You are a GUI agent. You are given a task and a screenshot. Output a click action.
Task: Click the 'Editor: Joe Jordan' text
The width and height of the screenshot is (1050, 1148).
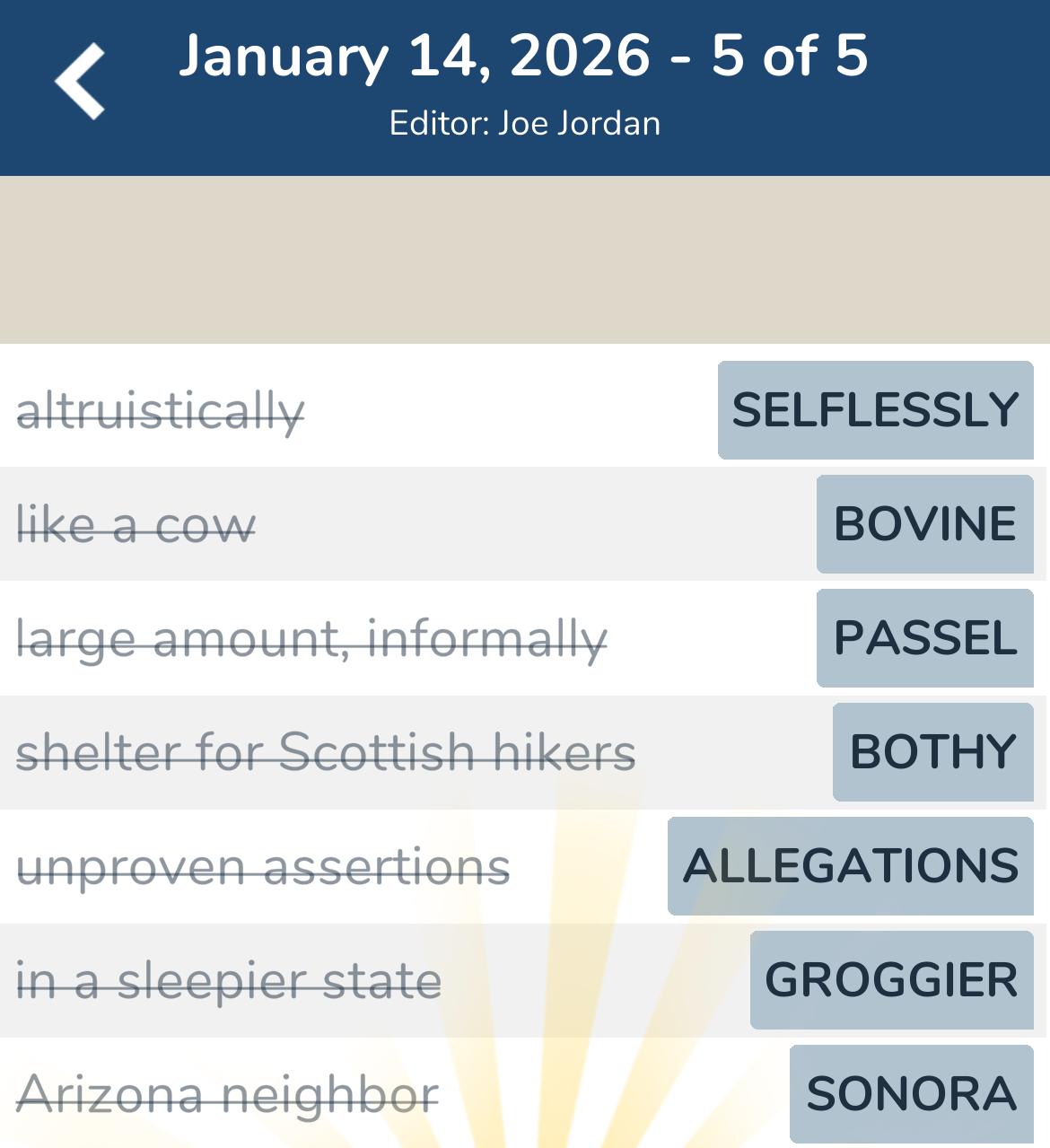click(x=524, y=123)
